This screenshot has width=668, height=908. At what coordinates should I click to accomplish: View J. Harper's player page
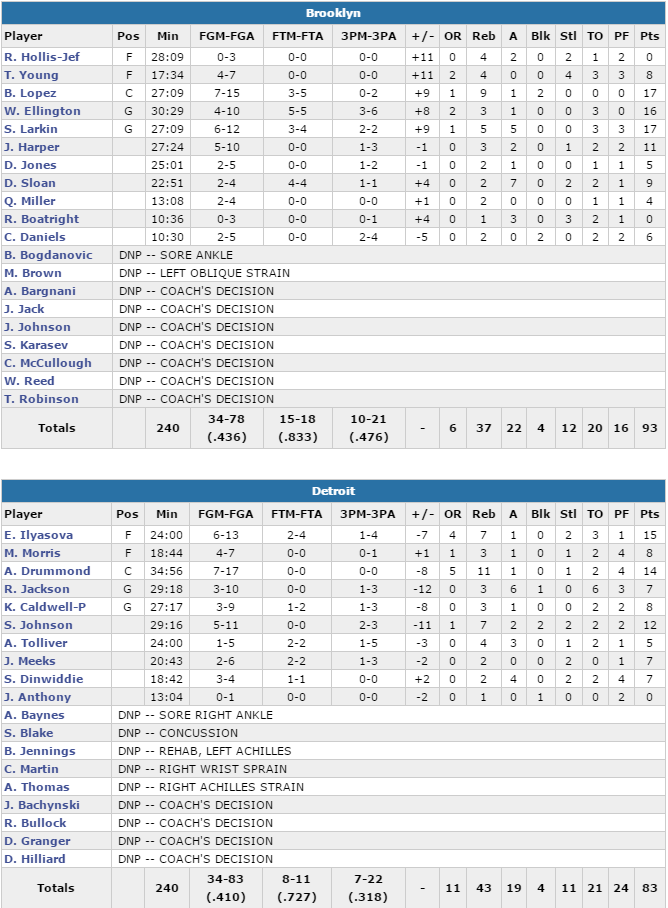[x=31, y=147]
